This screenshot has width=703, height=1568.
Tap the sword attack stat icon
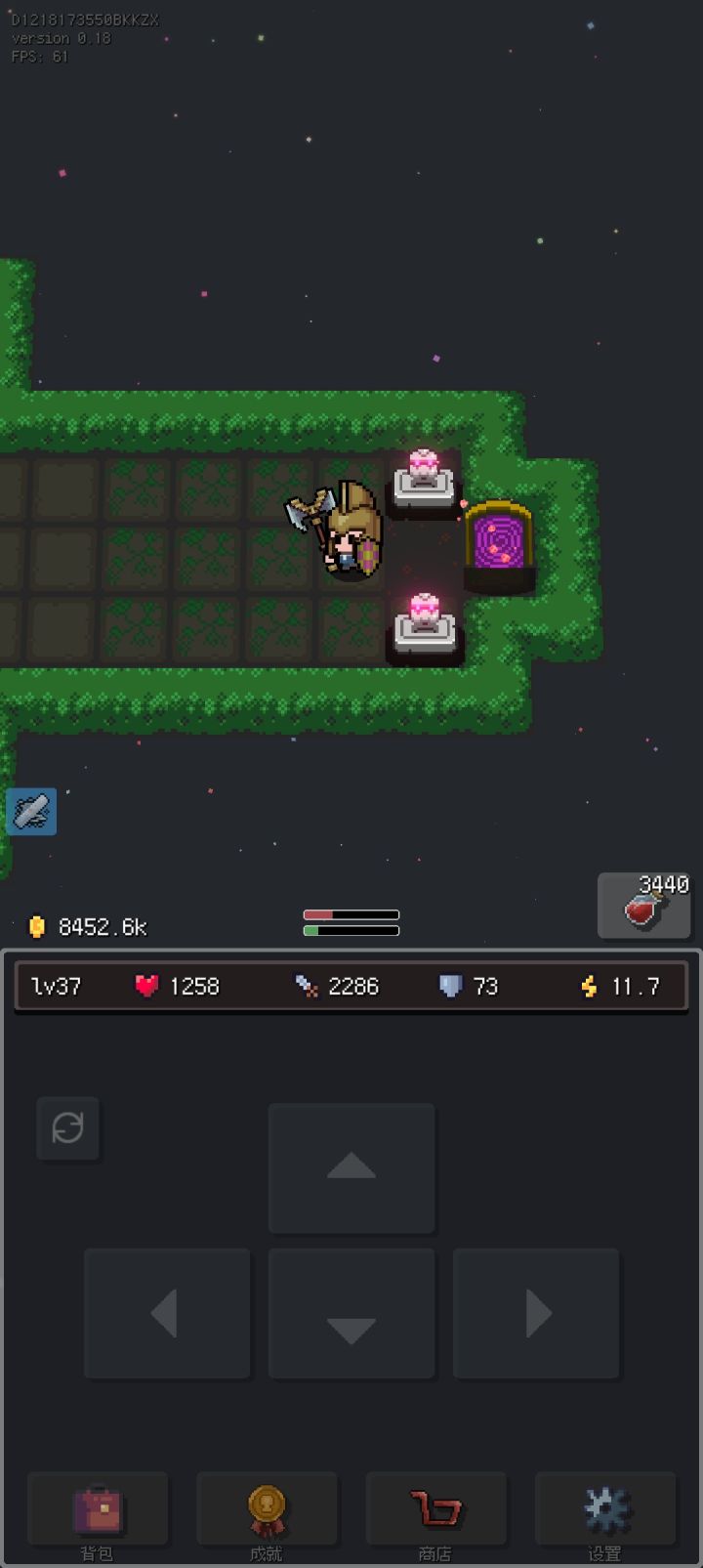tap(306, 986)
